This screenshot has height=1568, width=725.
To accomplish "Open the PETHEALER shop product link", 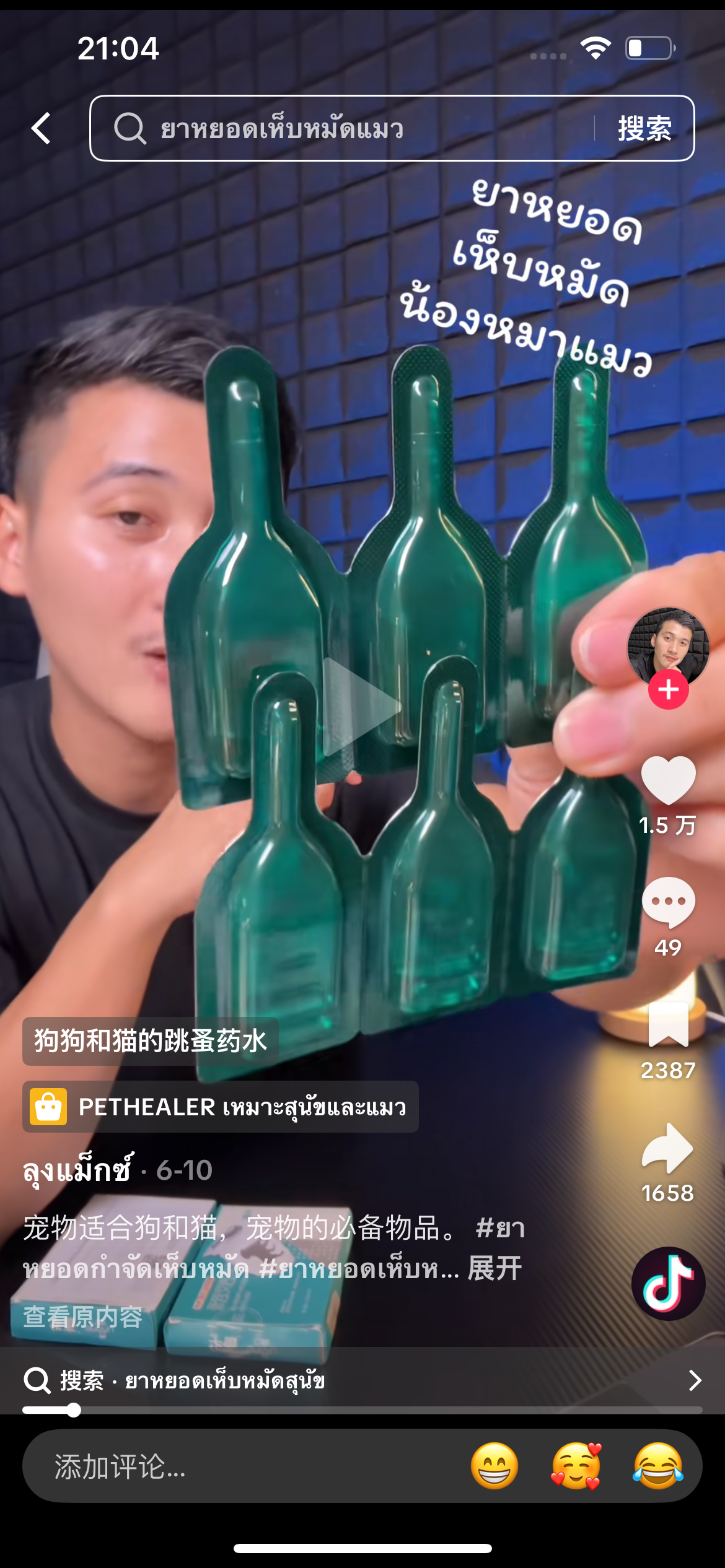I will coord(221,1107).
